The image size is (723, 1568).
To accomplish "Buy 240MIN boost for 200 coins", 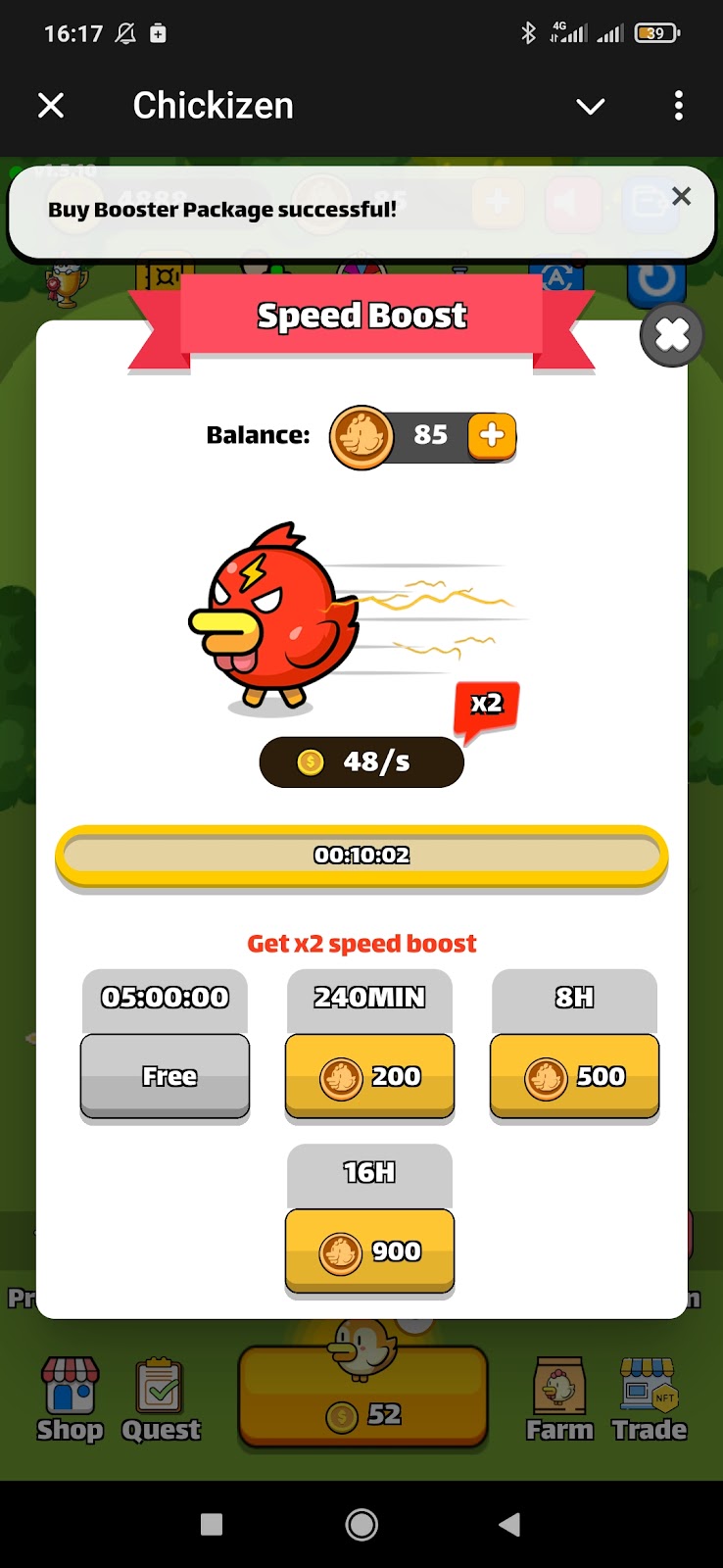I will coord(369,1075).
